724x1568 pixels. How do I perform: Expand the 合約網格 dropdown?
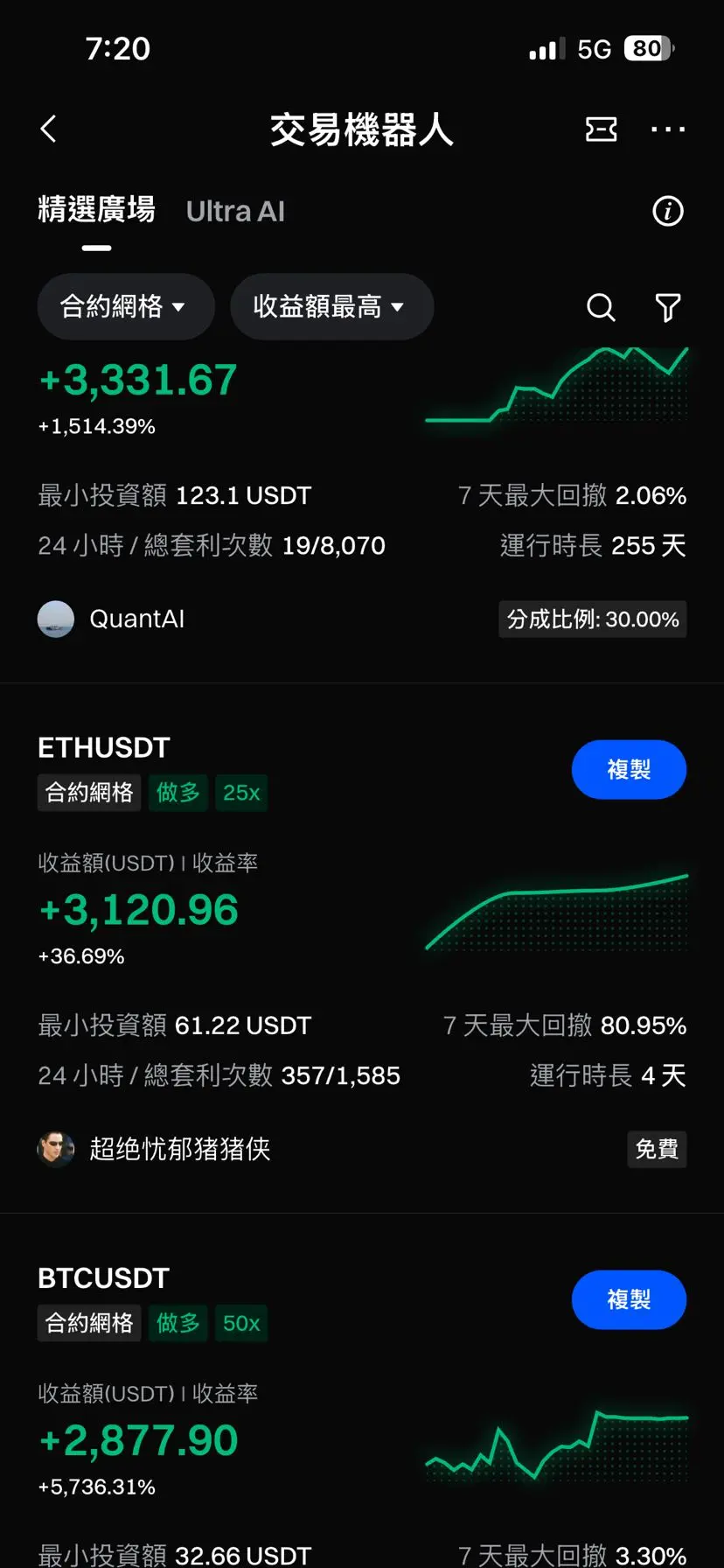tap(125, 306)
